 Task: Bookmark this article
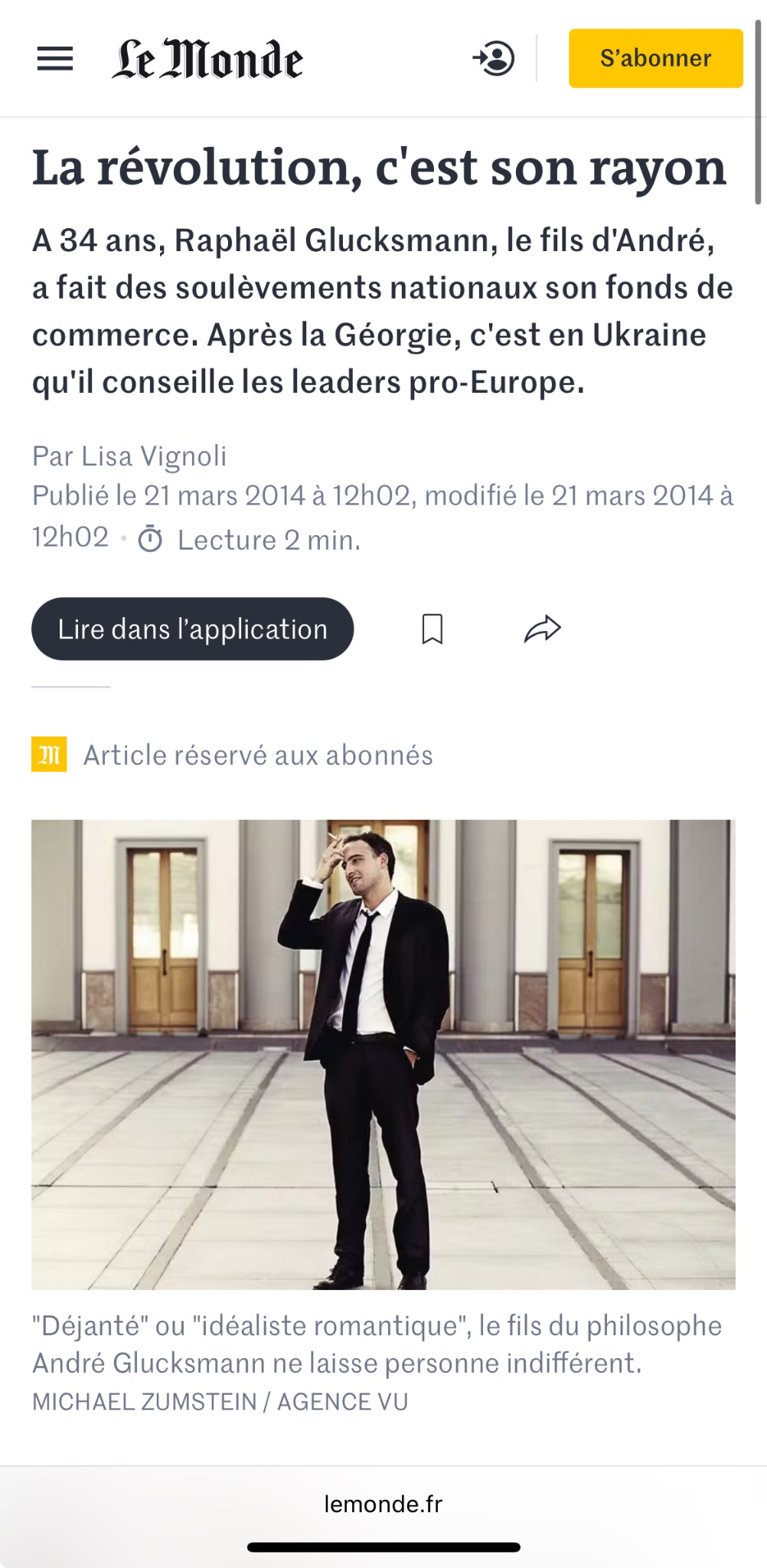pyautogui.click(x=432, y=629)
